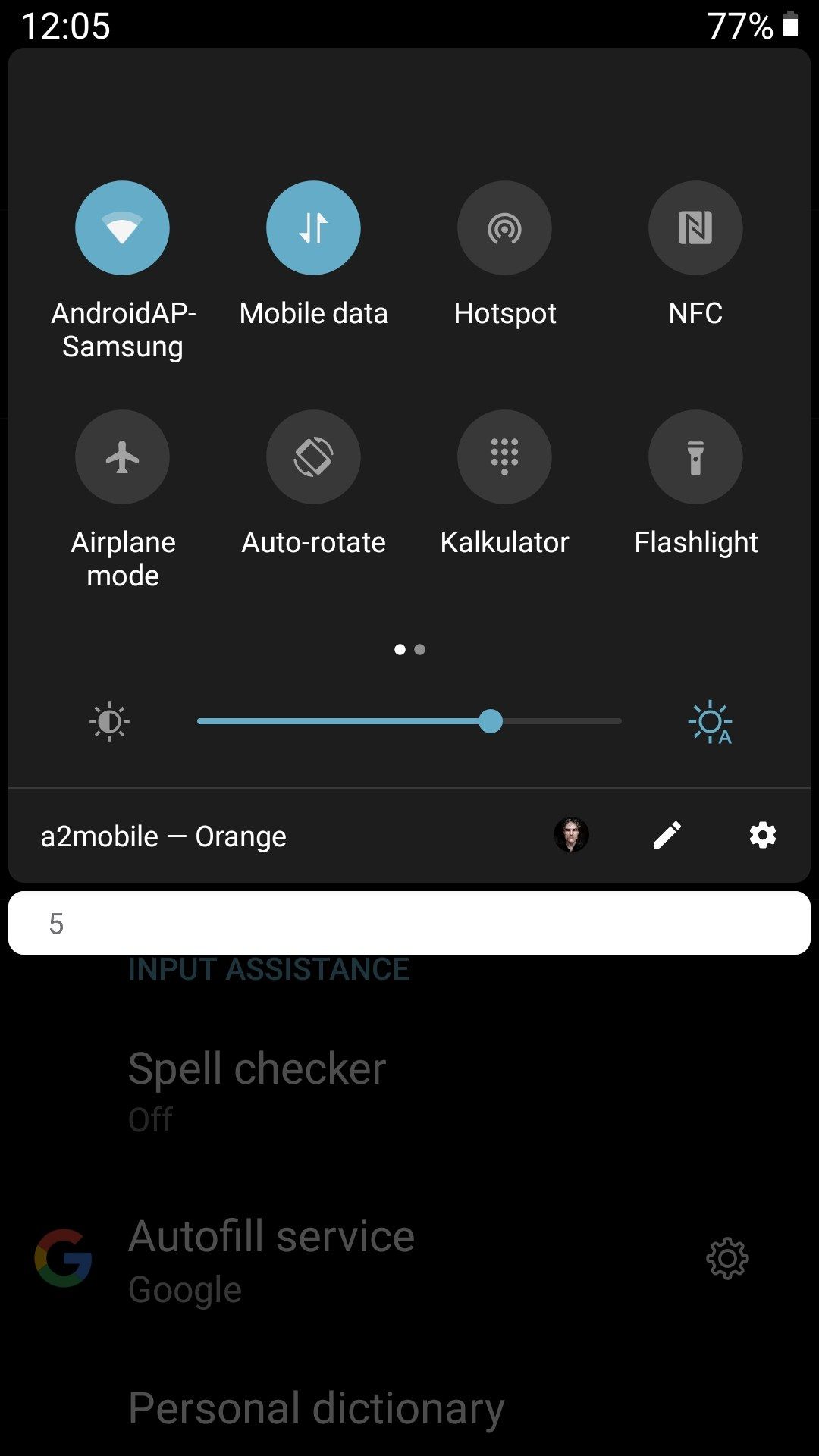Enable the Hotspot
This screenshot has height=1456, width=819.
[504, 227]
